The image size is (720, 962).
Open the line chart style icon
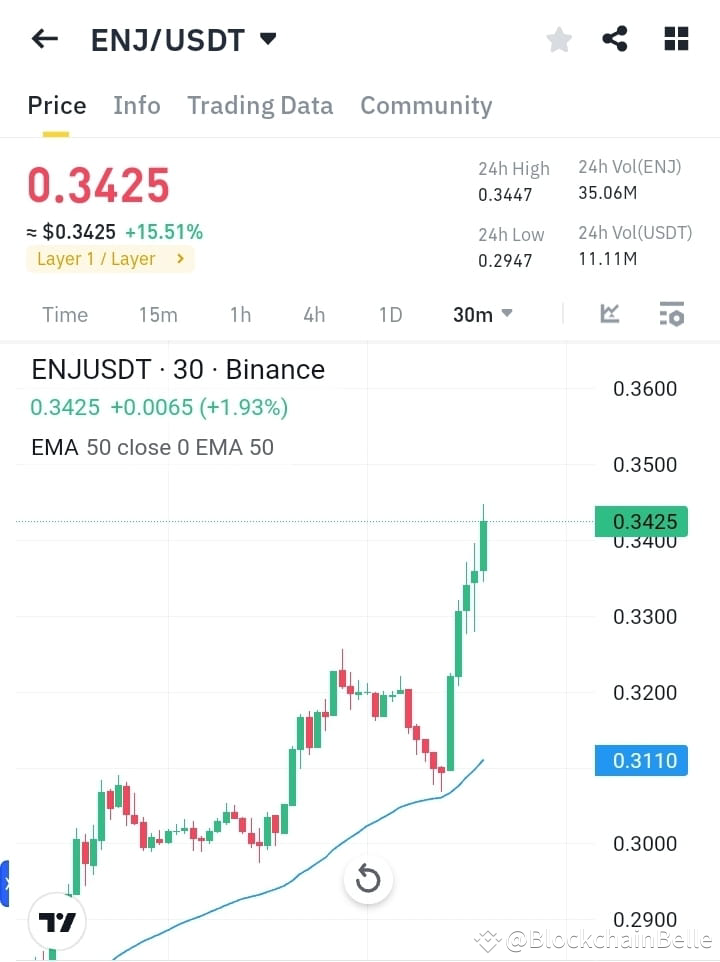coord(611,314)
